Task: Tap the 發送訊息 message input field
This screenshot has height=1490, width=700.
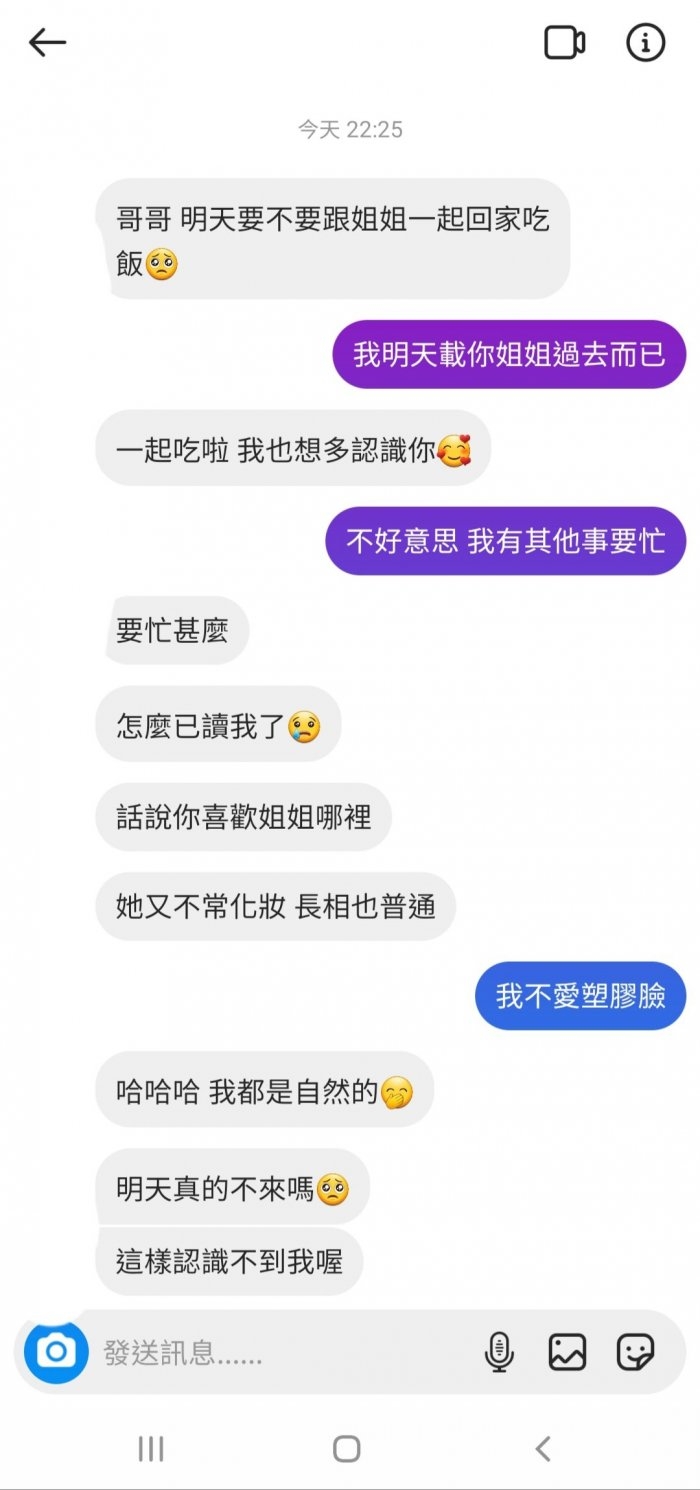Action: [x=280, y=1353]
